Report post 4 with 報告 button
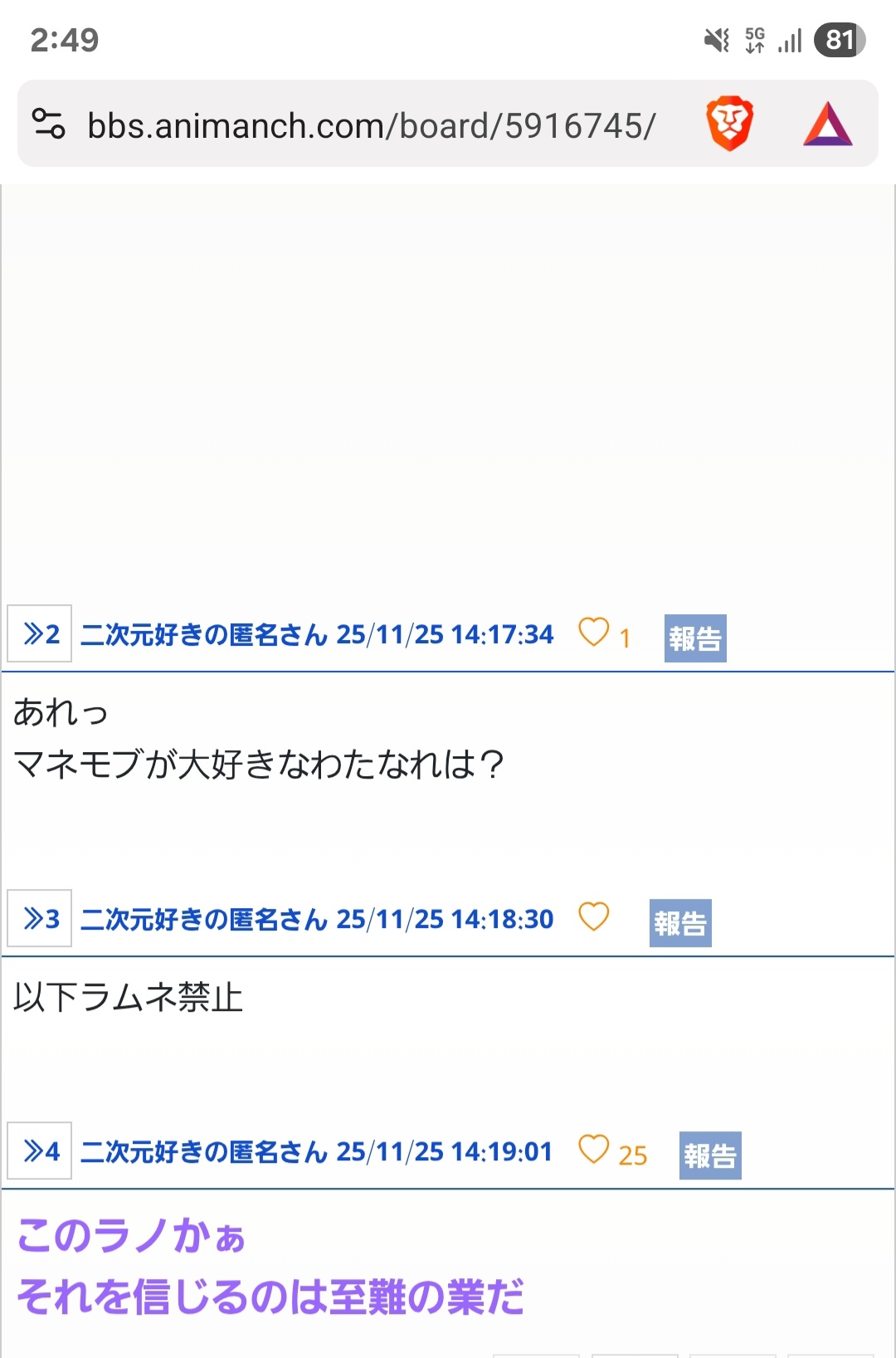This screenshot has width=896, height=1358. [710, 1155]
